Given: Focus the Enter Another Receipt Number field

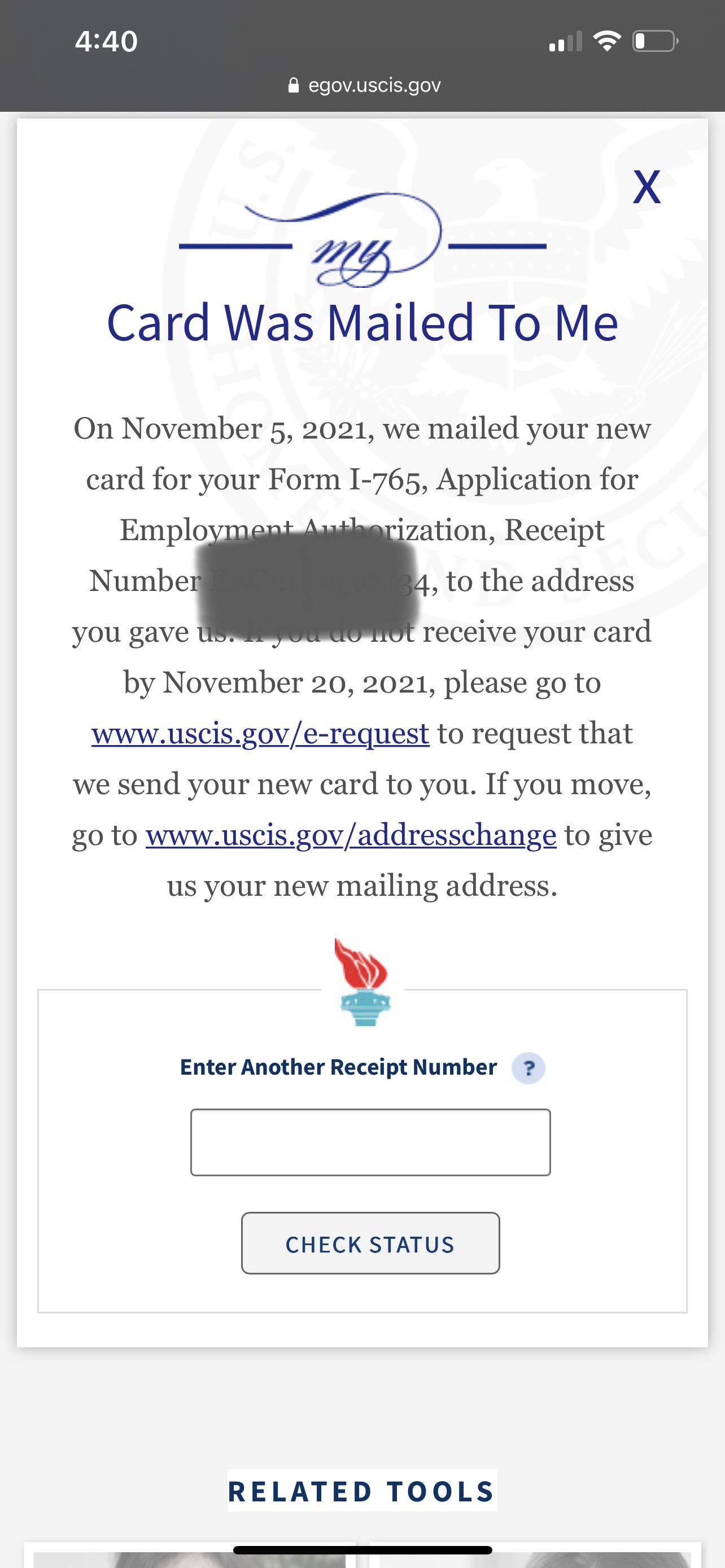Looking at the screenshot, I should click(x=371, y=1142).
